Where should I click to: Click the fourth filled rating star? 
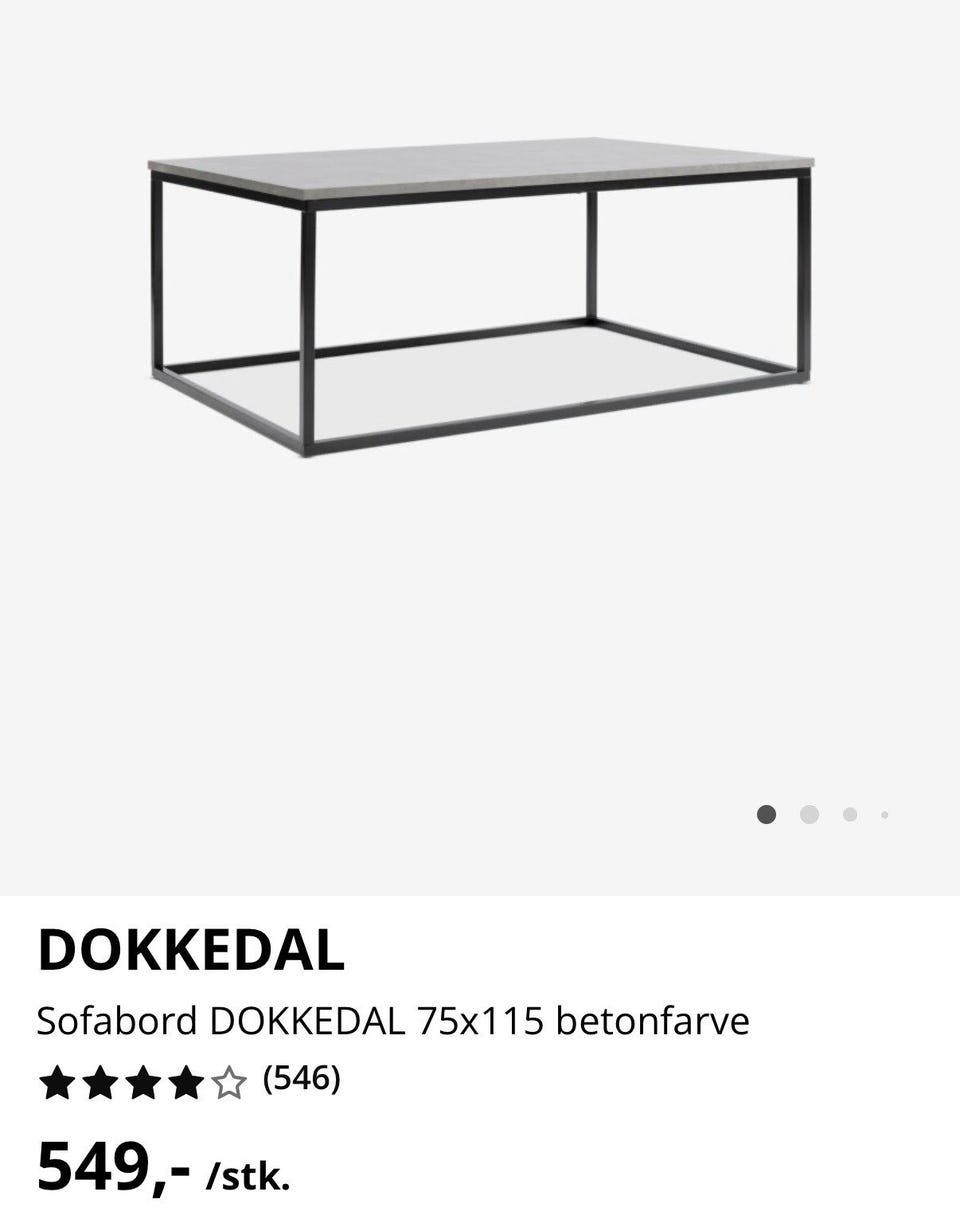point(186,1081)
